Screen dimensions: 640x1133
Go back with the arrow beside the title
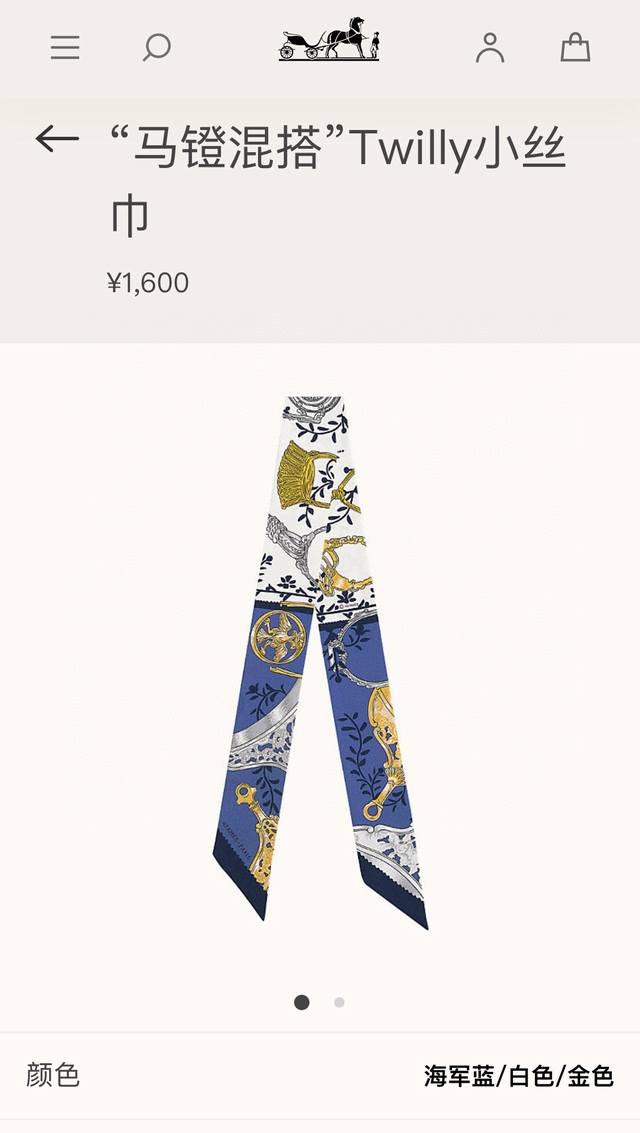click(57, 139)
